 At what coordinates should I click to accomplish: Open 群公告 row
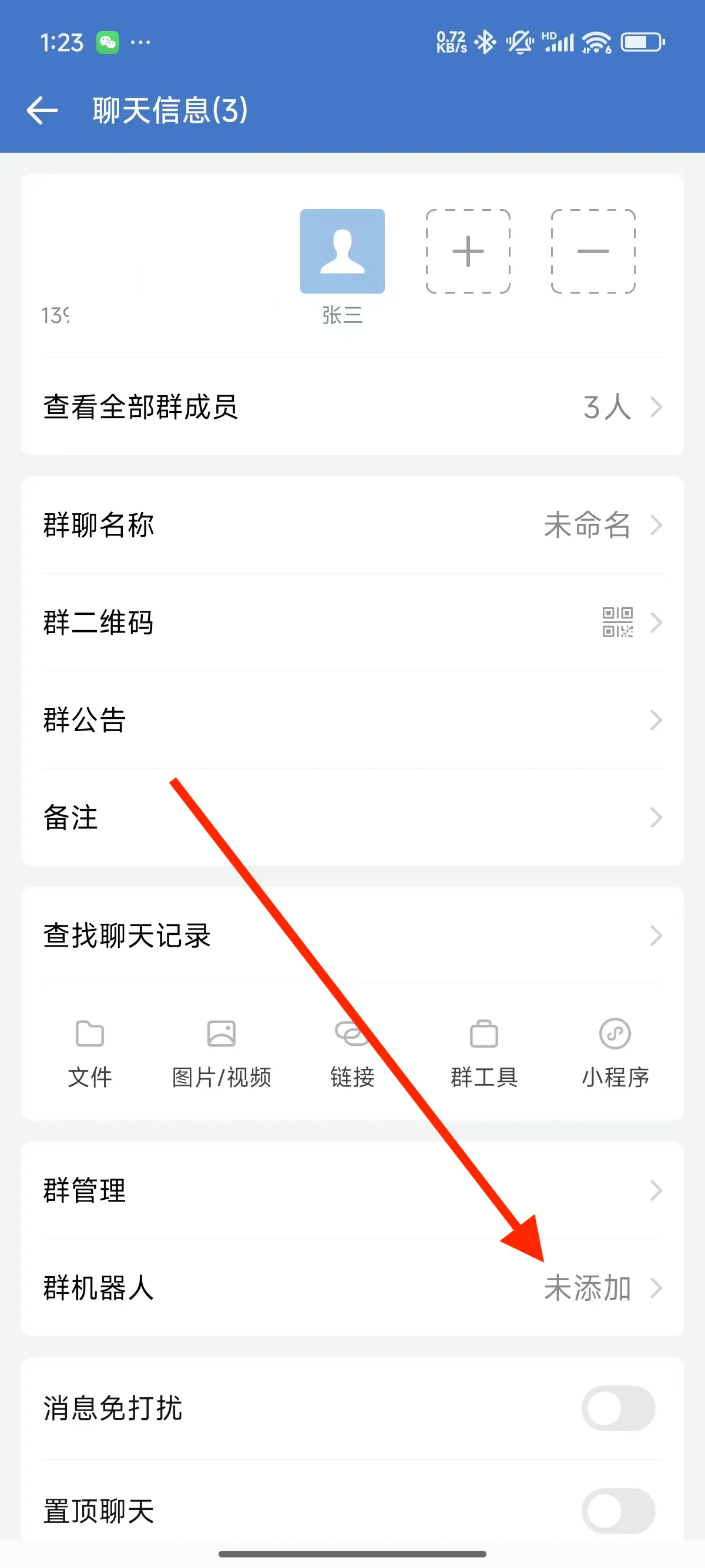[x=352, y=719]
